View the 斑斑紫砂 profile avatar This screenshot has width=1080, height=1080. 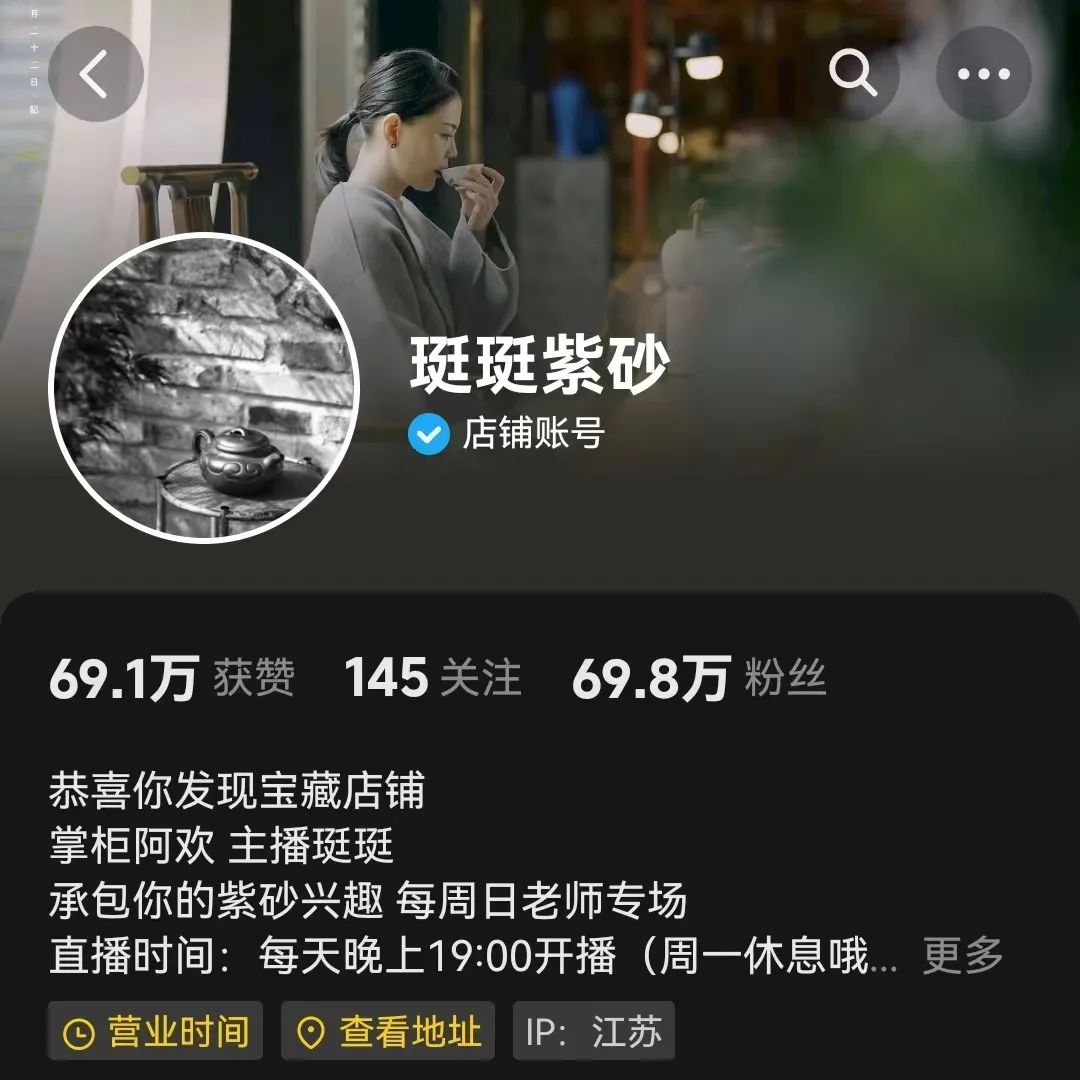point(203,389)
